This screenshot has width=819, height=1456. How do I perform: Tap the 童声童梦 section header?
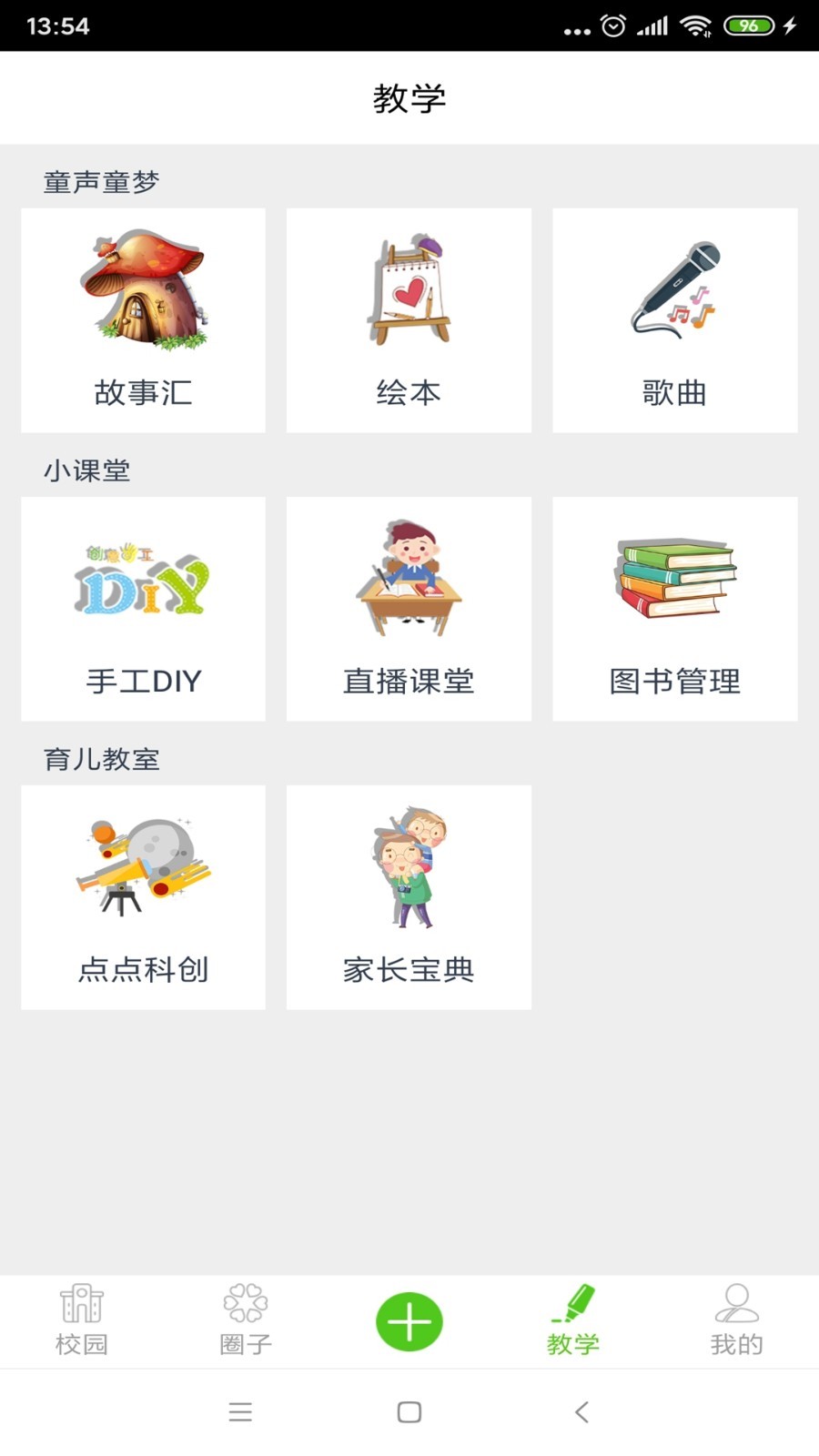tap(102, 180)
